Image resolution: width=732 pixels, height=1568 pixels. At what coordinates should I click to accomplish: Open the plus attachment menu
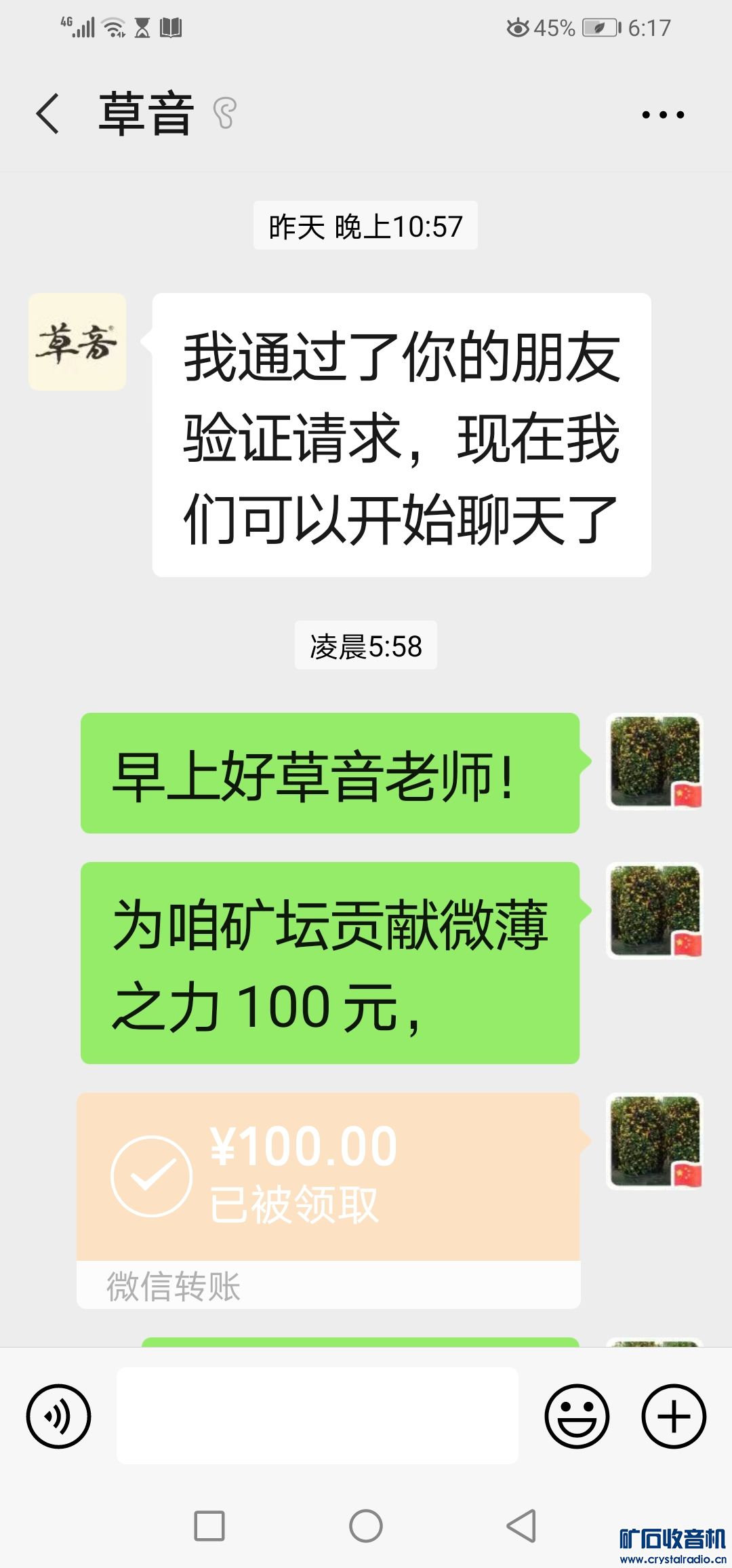[674, 1416]
